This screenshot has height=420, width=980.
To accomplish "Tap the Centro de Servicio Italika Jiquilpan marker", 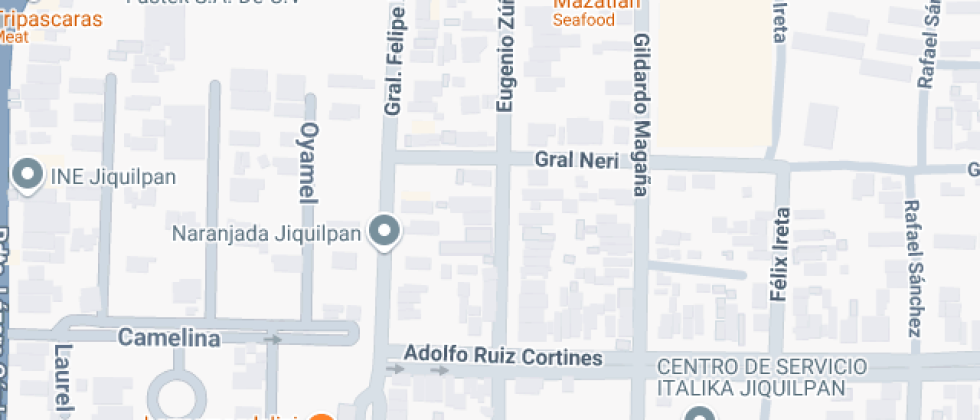I will pos(700,413).
